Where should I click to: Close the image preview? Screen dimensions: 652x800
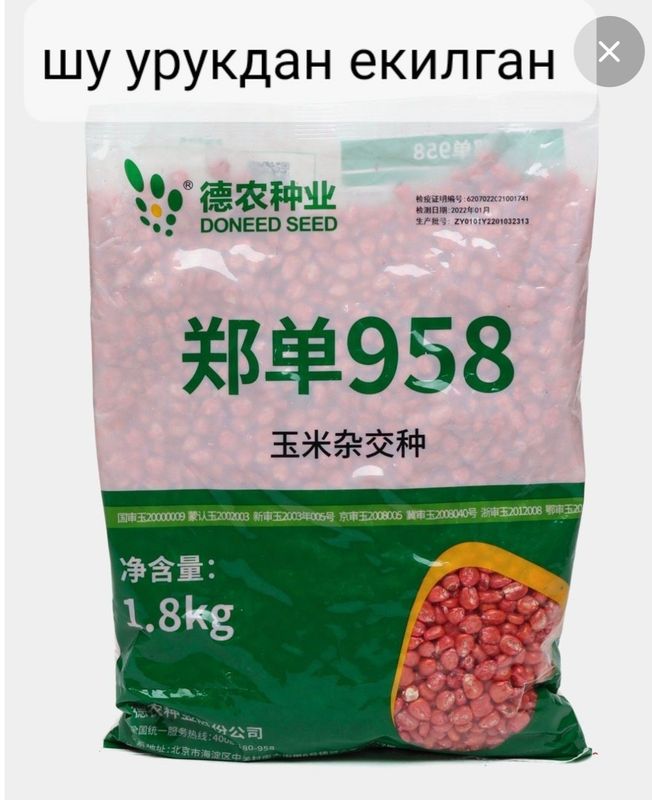click(609, 51)
